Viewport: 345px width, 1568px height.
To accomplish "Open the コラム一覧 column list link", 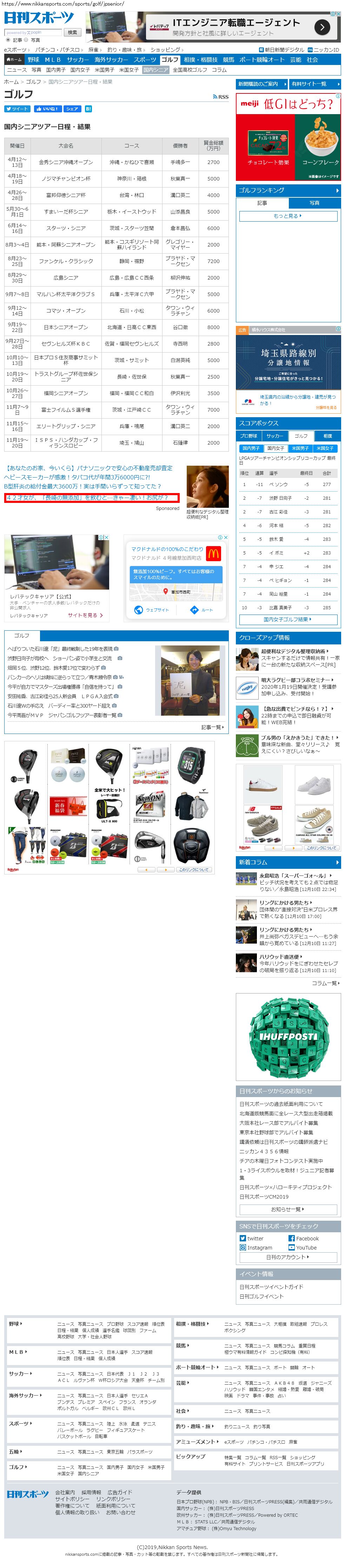I will [326, 983].
